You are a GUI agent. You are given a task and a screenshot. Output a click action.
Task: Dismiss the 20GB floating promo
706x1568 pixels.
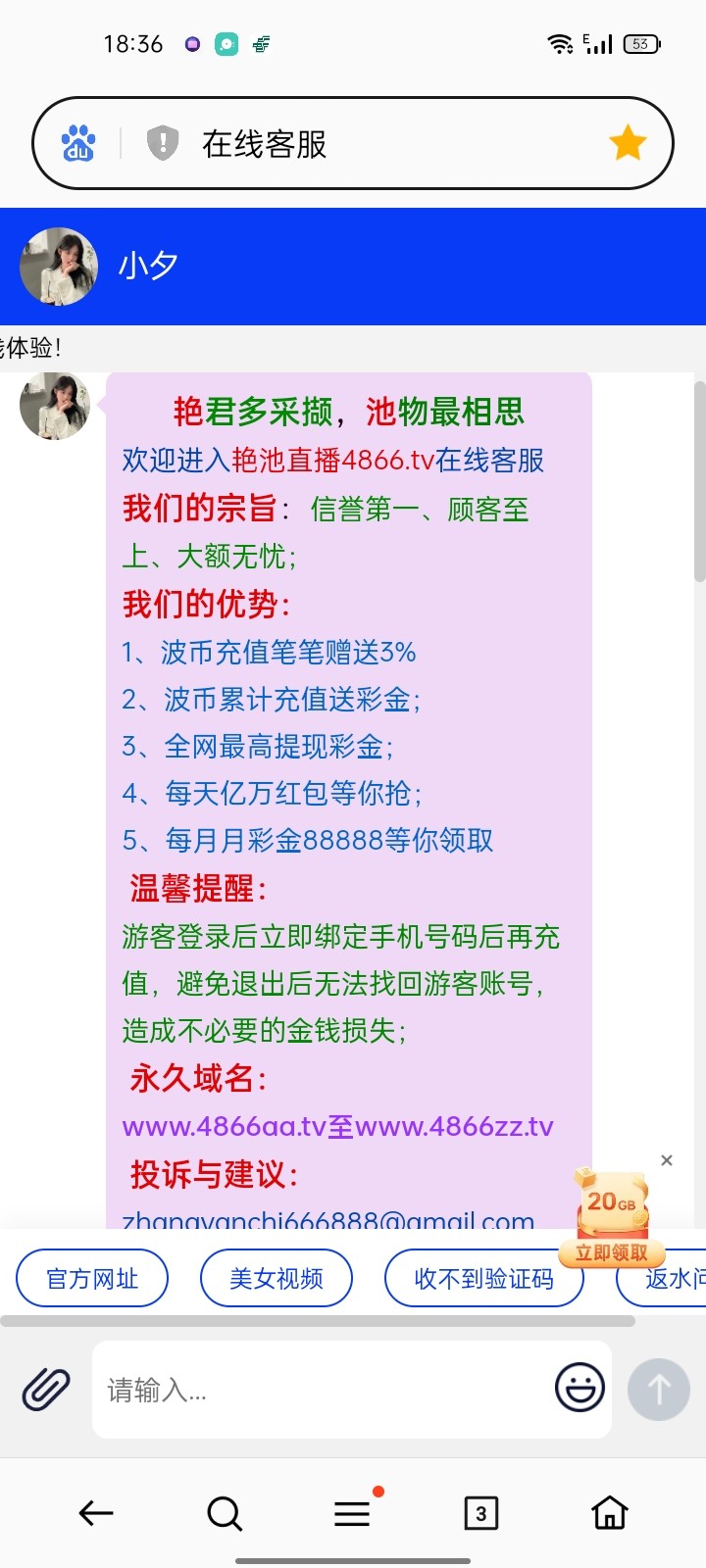[667, 1160]
